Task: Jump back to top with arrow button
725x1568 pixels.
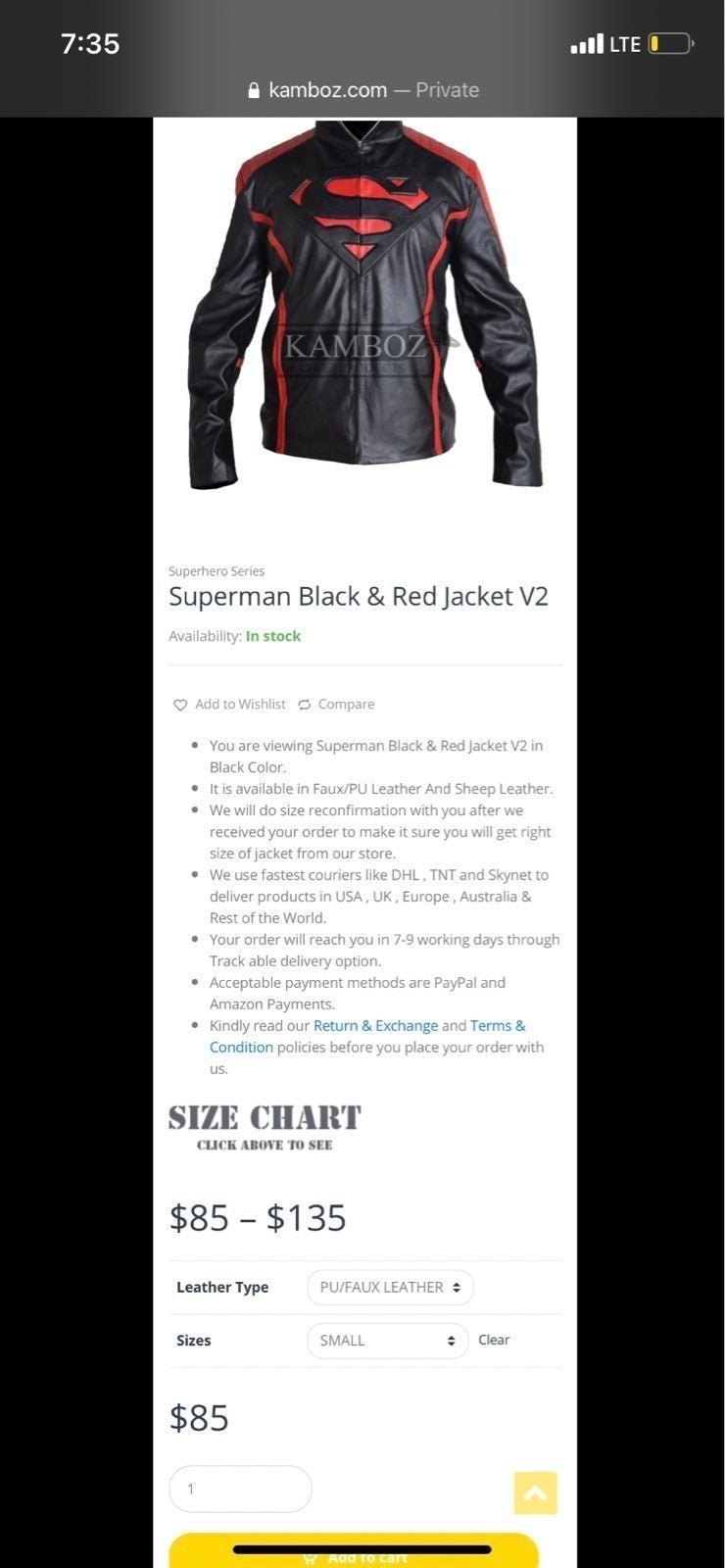Action: pos(535,1493)
